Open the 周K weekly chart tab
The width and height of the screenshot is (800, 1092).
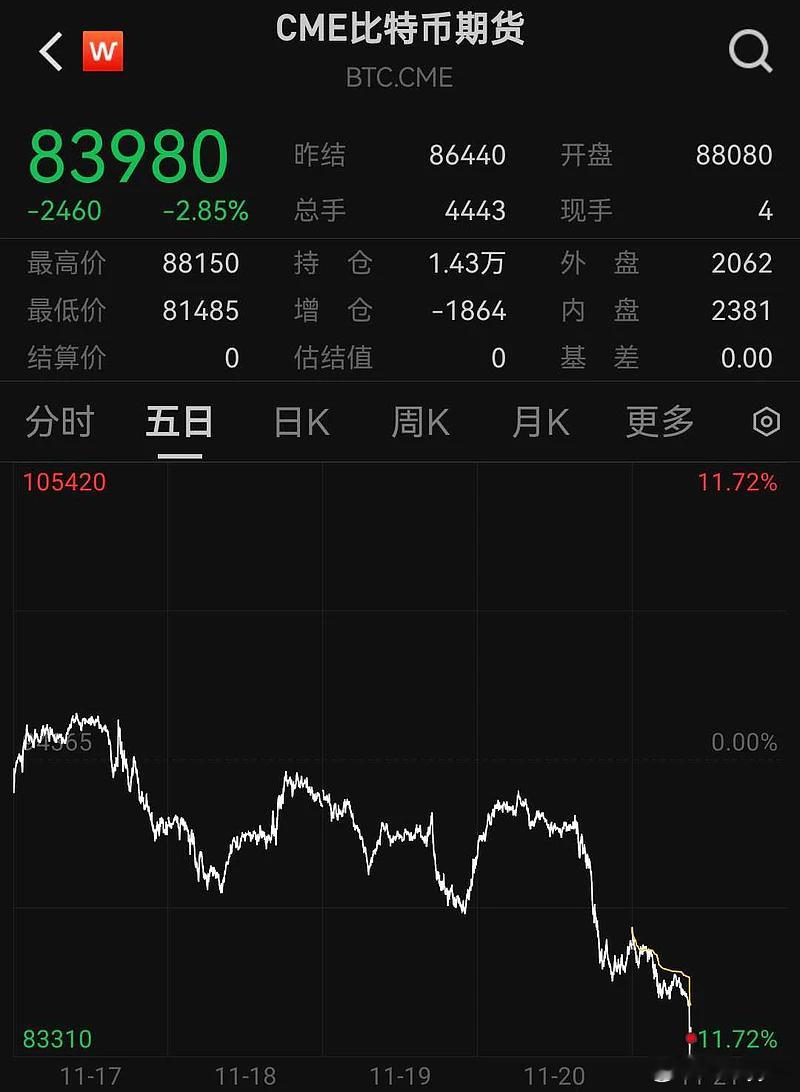coord(419,422)
